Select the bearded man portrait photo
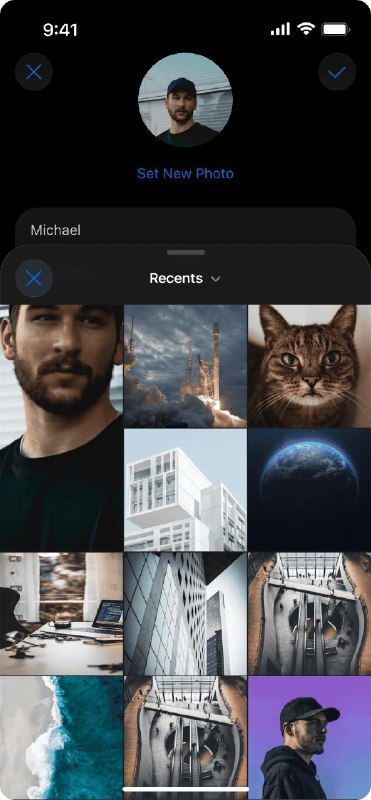The width and height of the screenshot is (371, 800). (61, 428)
